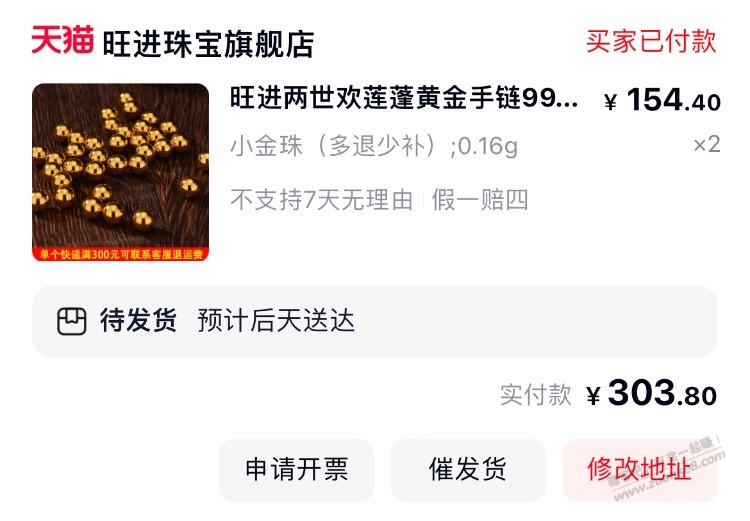View the 旺进两世欢莲蓬黄金手链 product details
This screenshot has height=521, width=750.
coord(404,101)
